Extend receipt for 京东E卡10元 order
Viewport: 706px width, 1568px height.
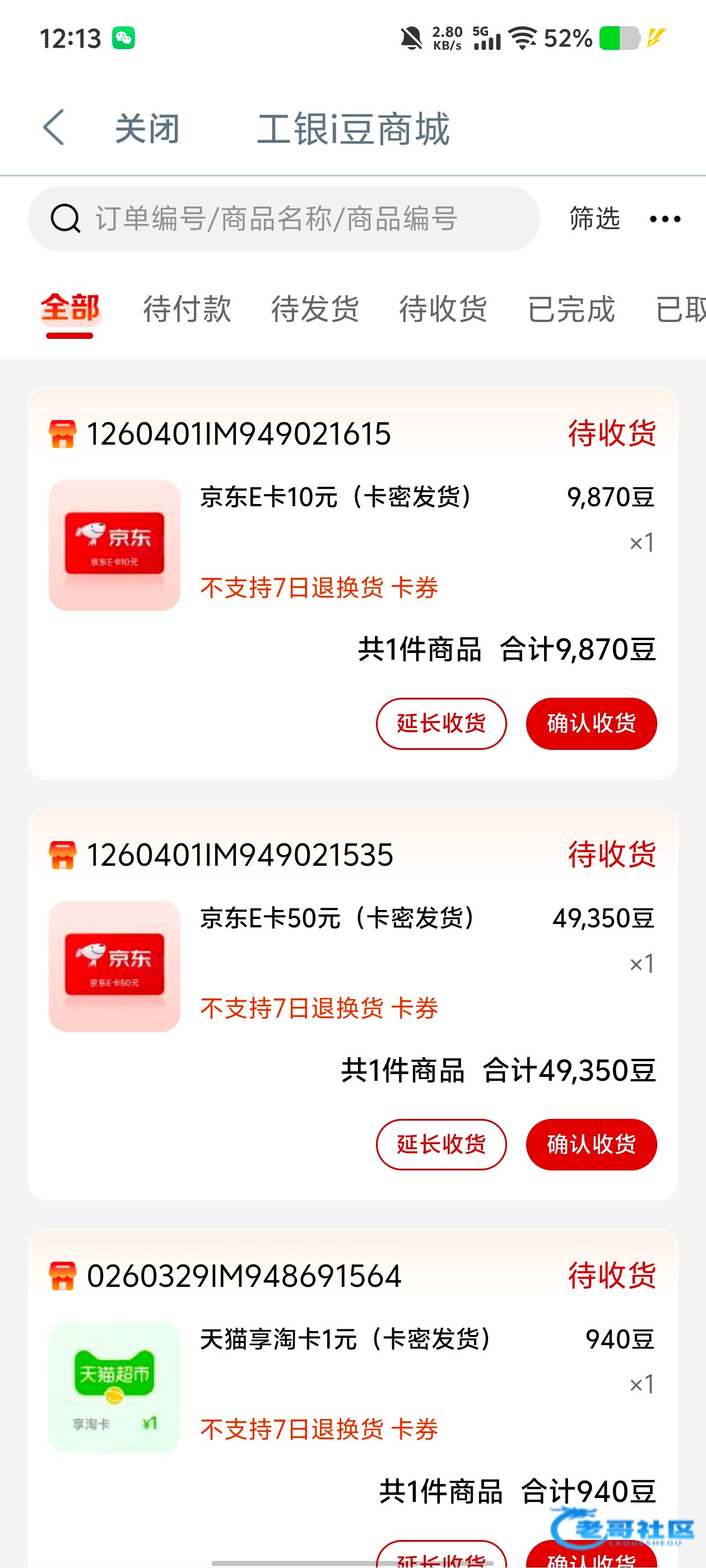click(441, 723)
